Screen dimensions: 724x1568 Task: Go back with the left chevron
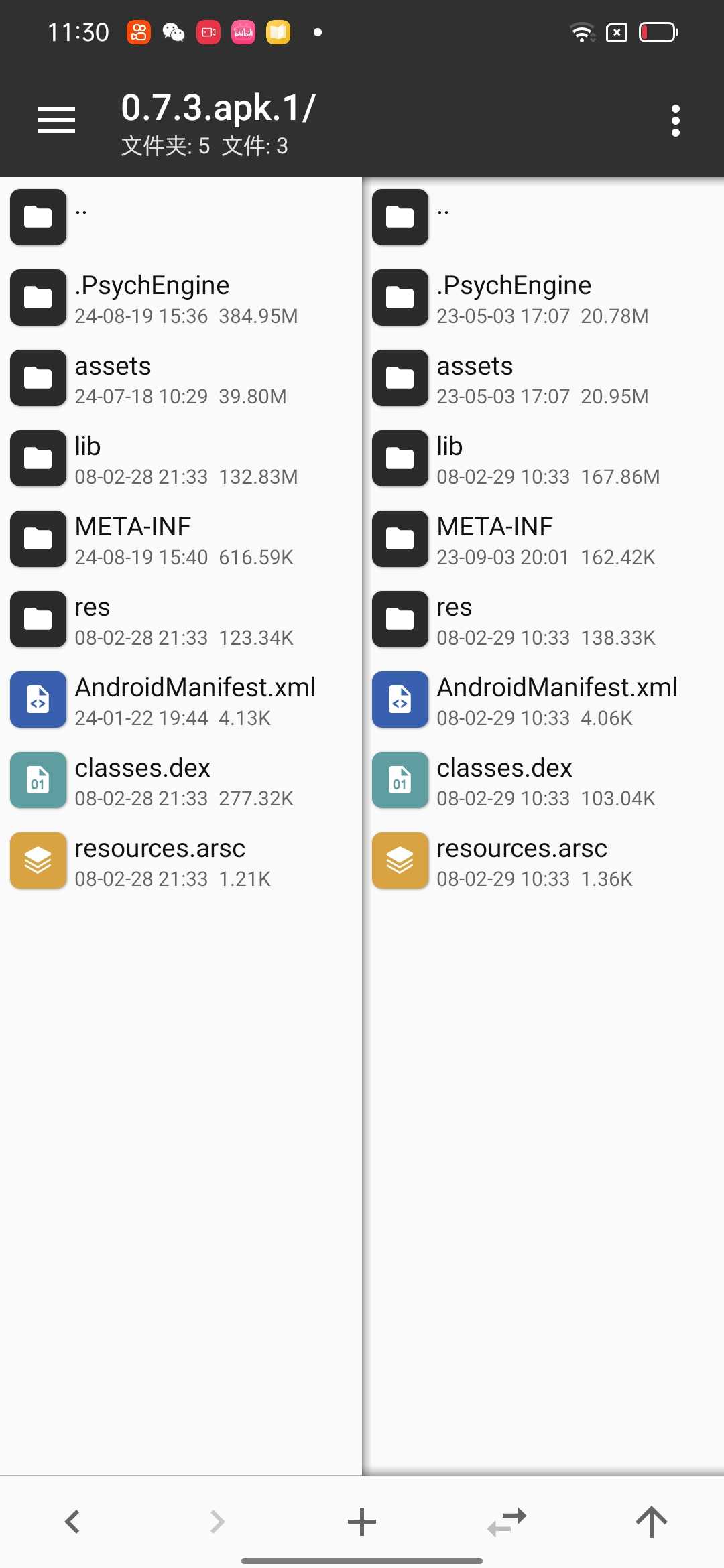coord(72,1522)
